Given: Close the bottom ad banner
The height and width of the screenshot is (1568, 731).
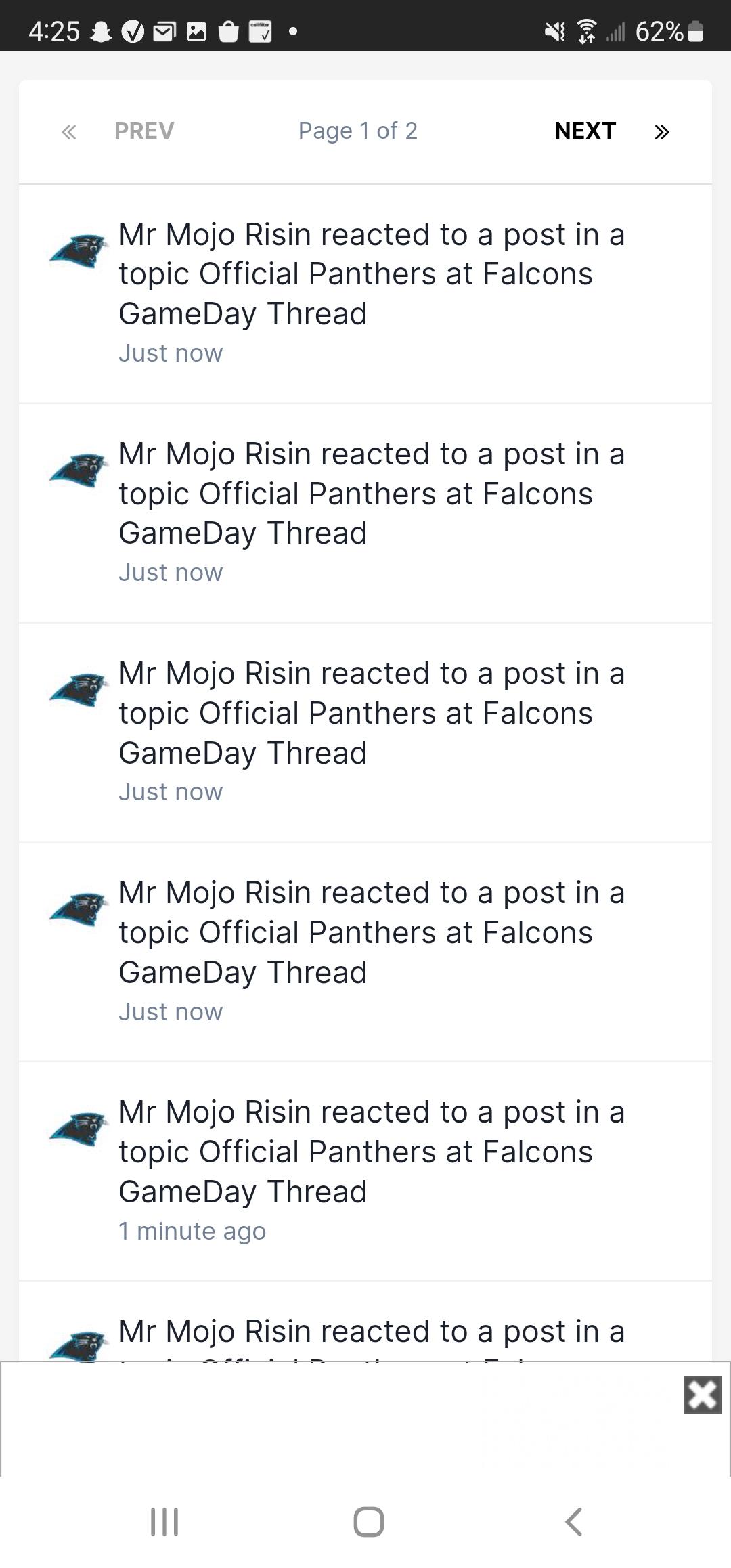Looking at the screenshot, I should (x=702, y=1395).
